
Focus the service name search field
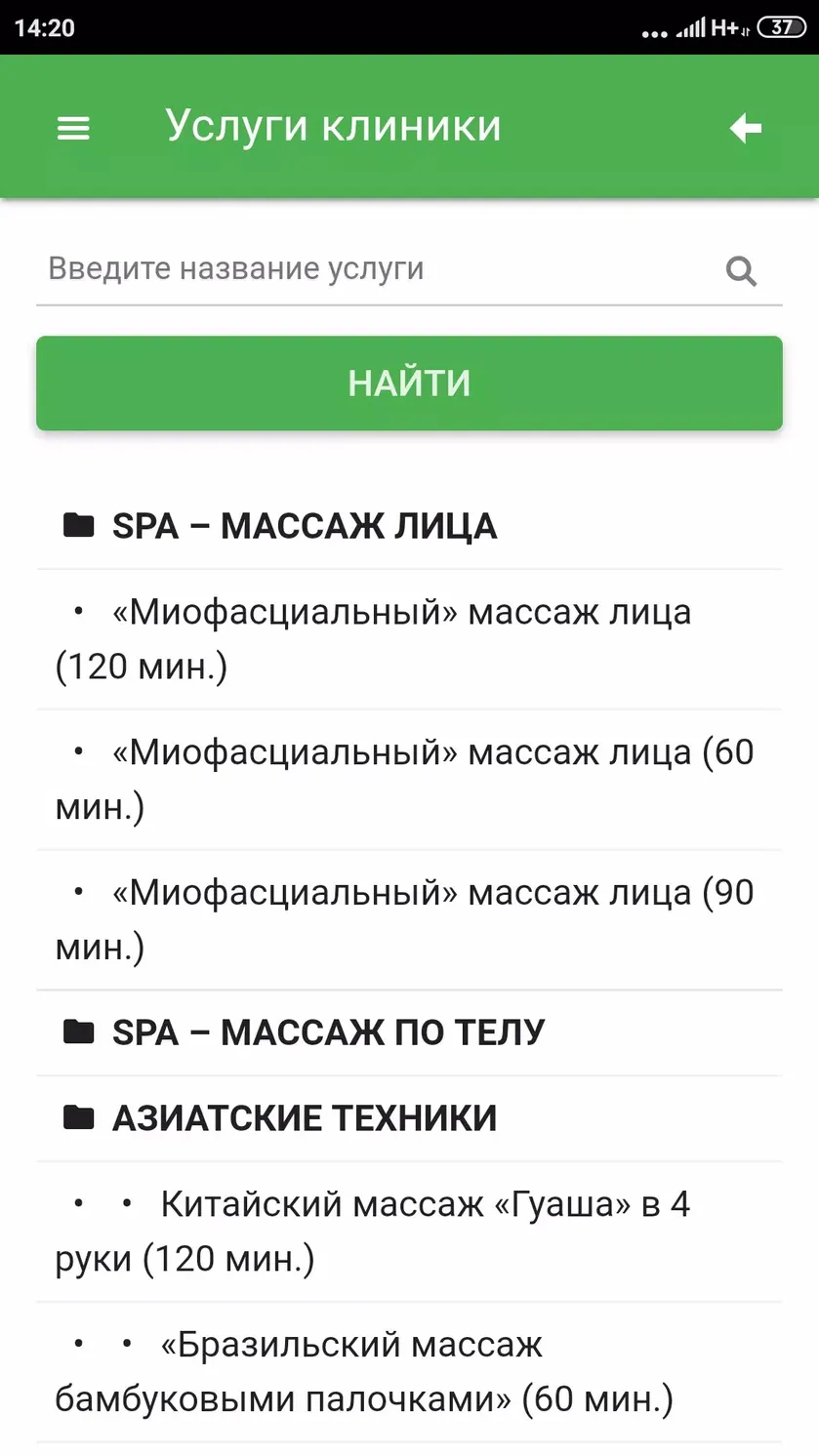(381, 269)
